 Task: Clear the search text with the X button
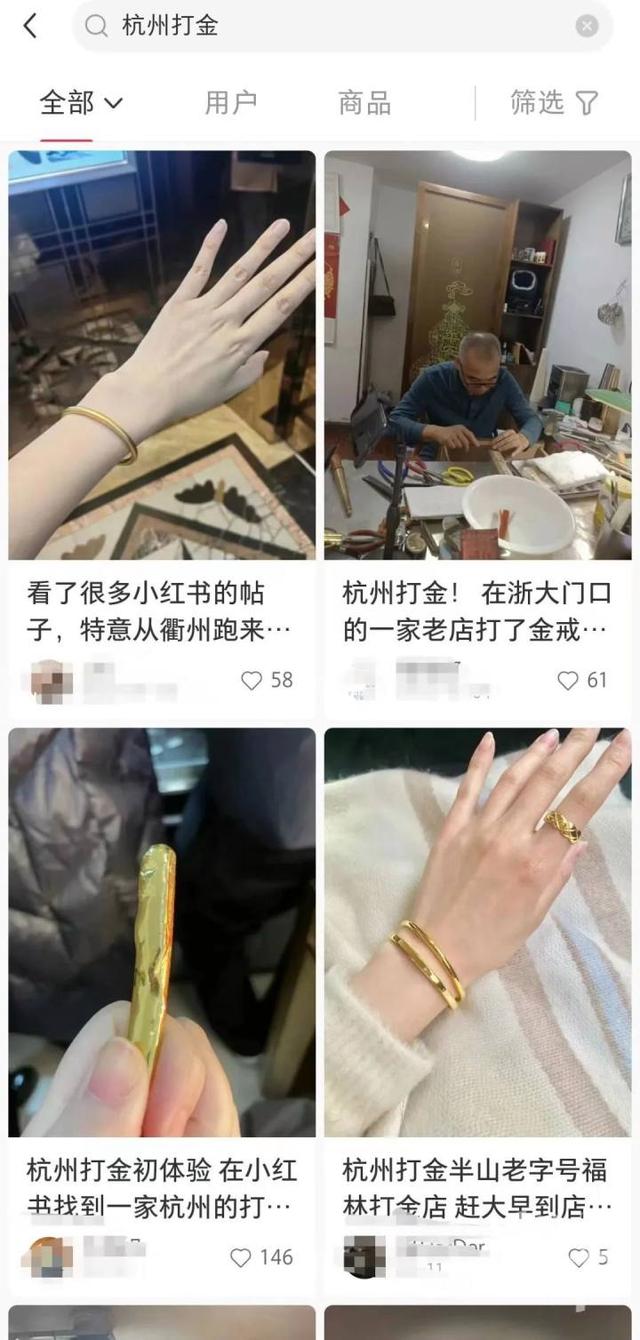pyautogui.click(x=587, y=26)
